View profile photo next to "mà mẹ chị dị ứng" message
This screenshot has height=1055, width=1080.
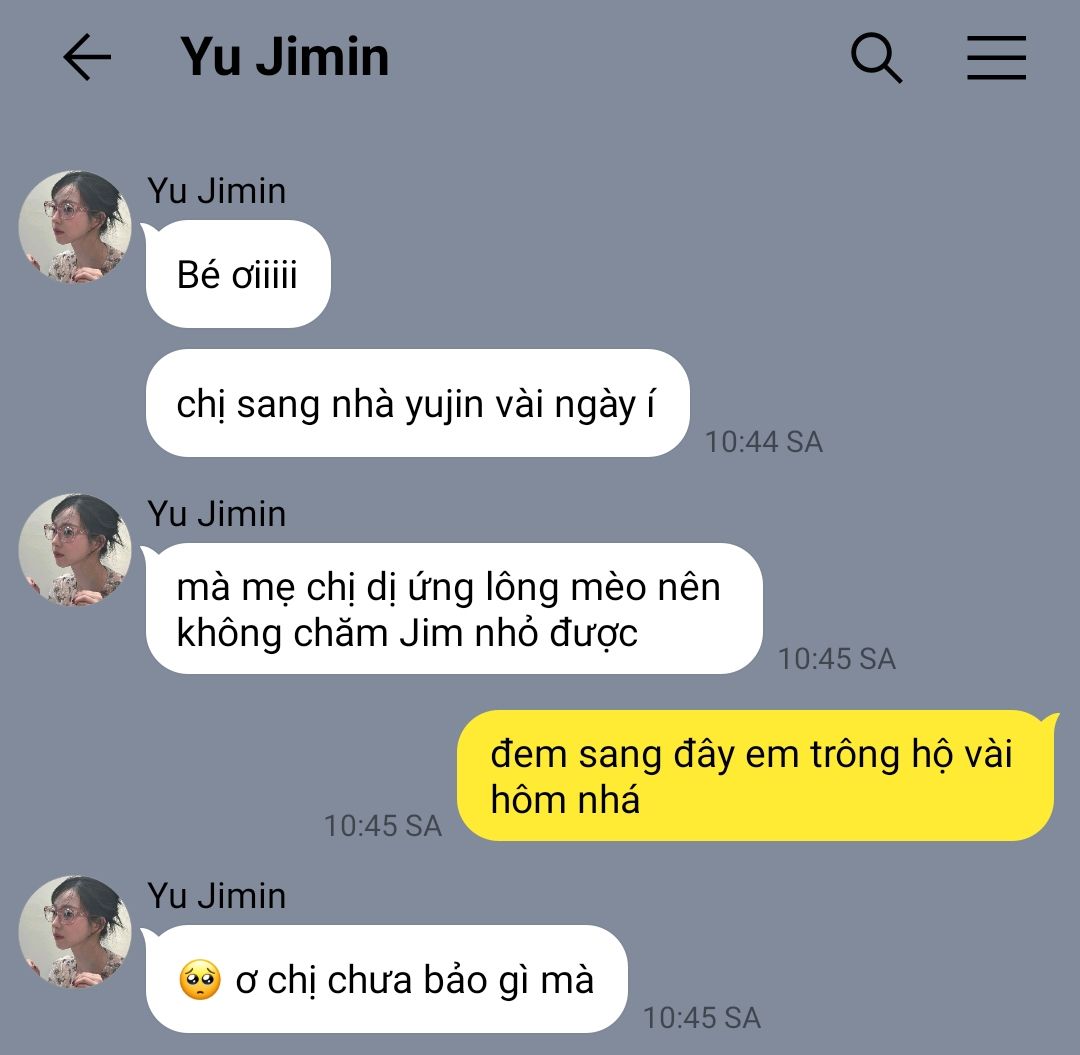click(x=75, y=549)
